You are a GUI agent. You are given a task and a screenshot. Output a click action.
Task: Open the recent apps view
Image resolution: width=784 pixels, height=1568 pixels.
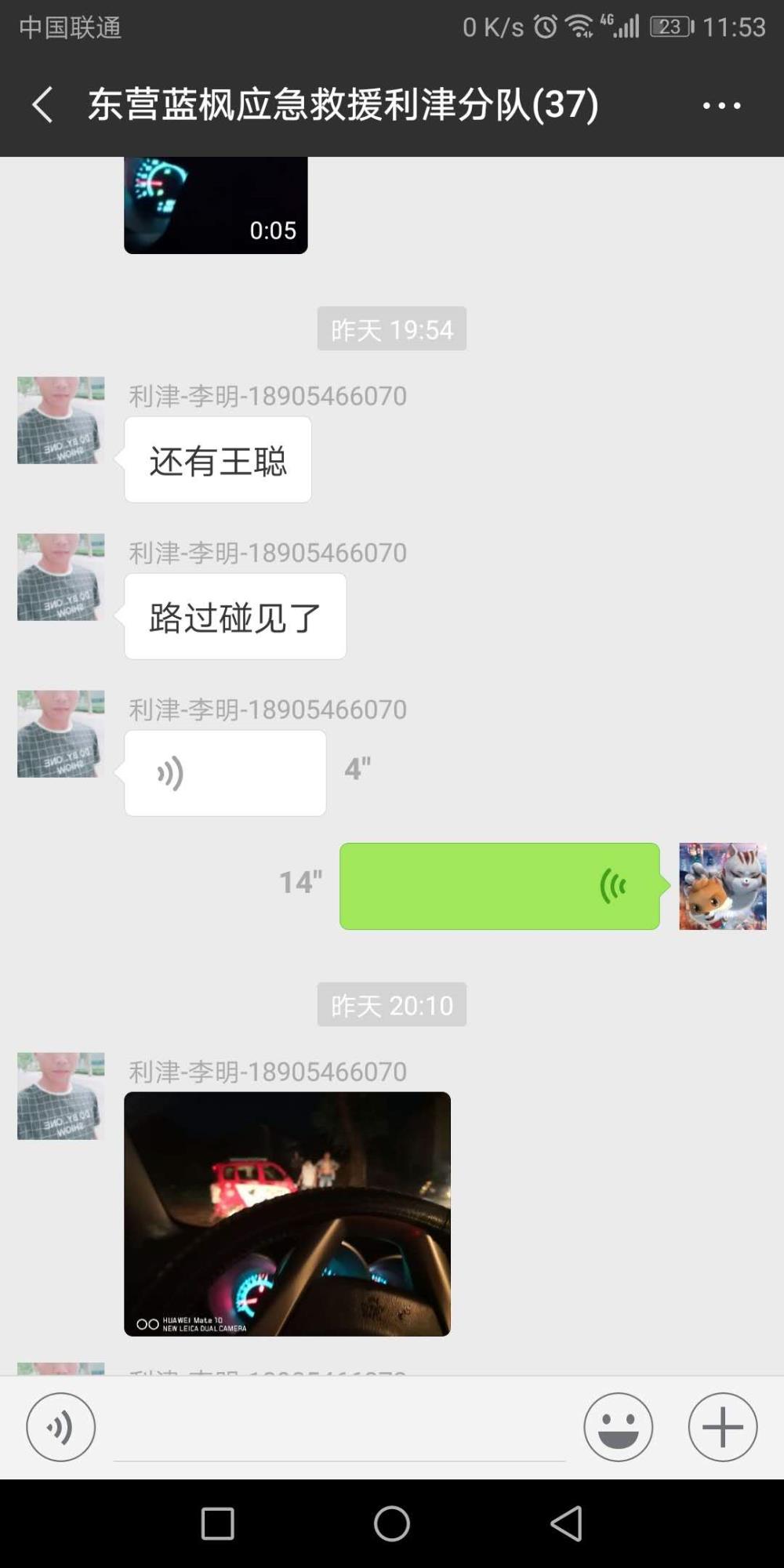[217, 1524]
